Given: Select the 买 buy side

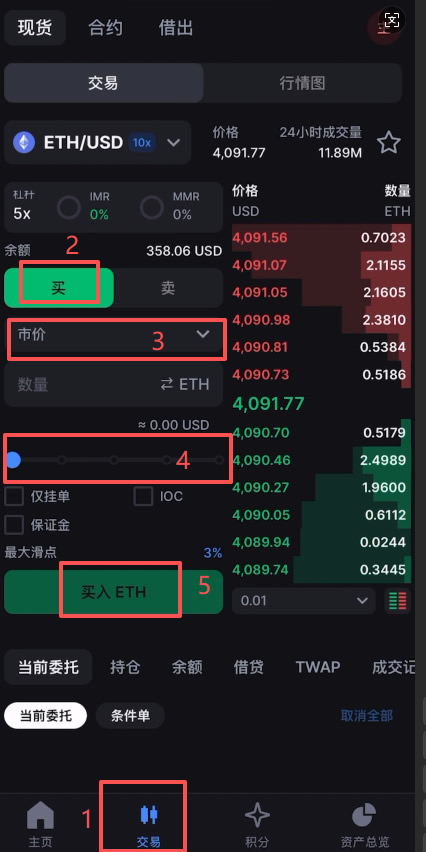Looking at the screenshot, I should 59,288.
